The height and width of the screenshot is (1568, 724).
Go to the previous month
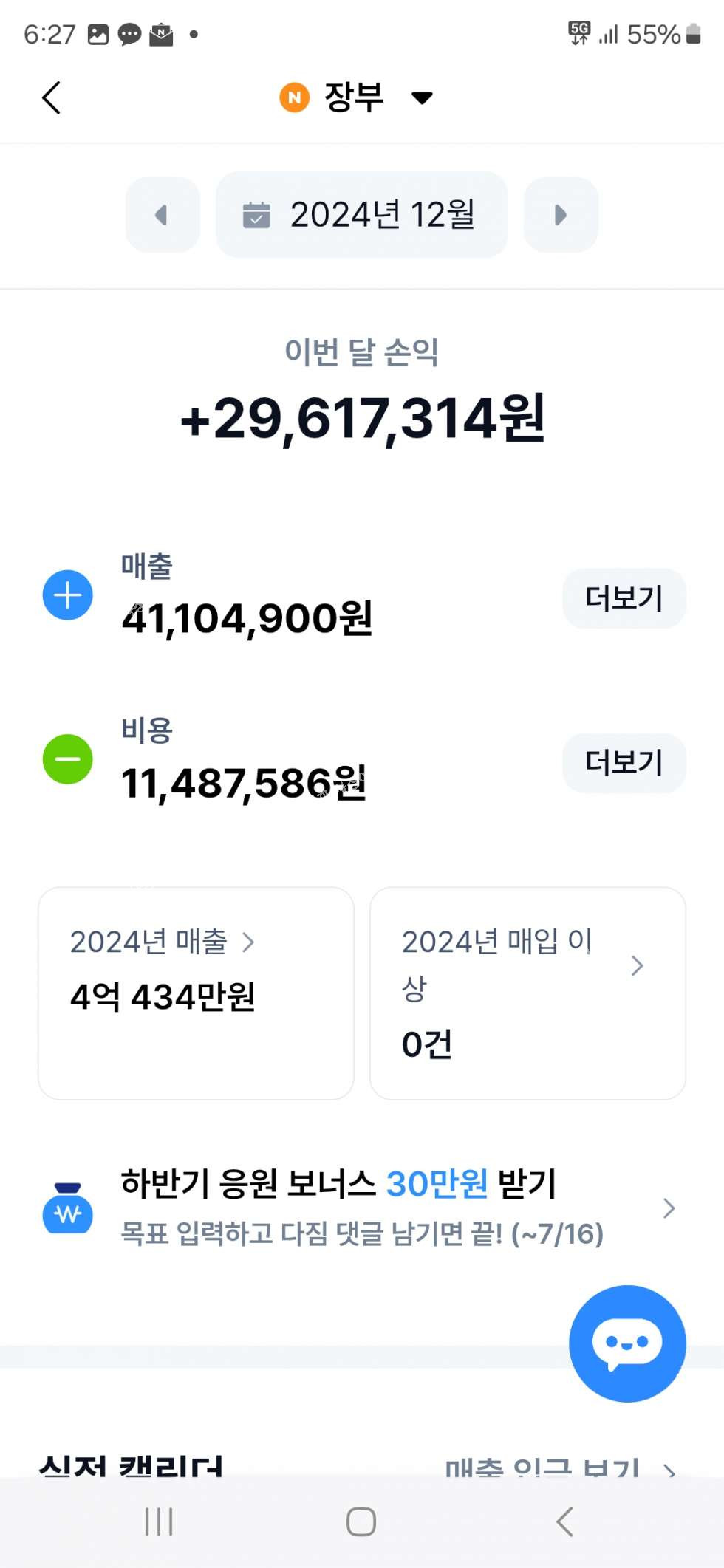coord(163,215)
